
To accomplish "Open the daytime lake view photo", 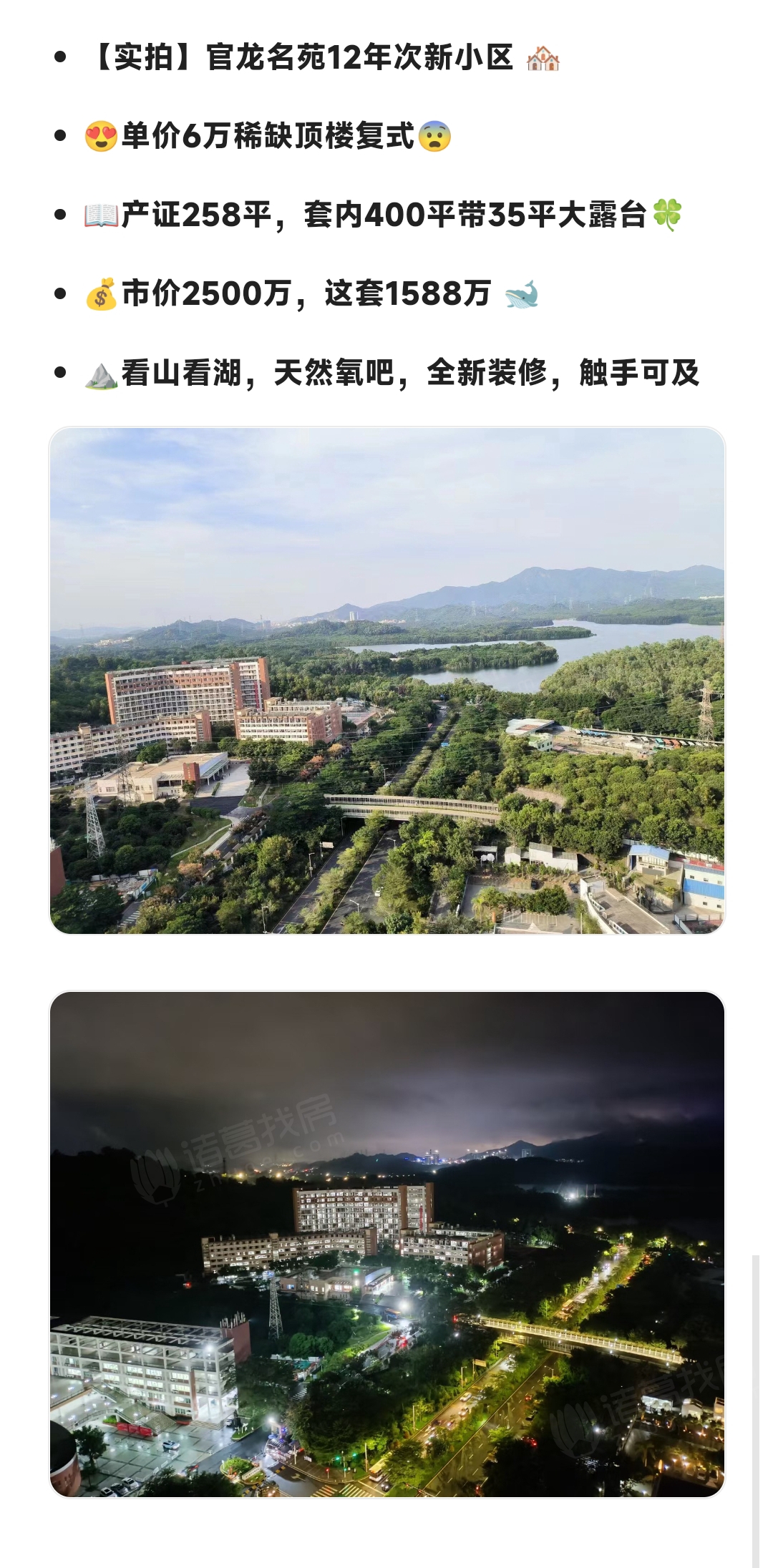I will coord(387,681).
